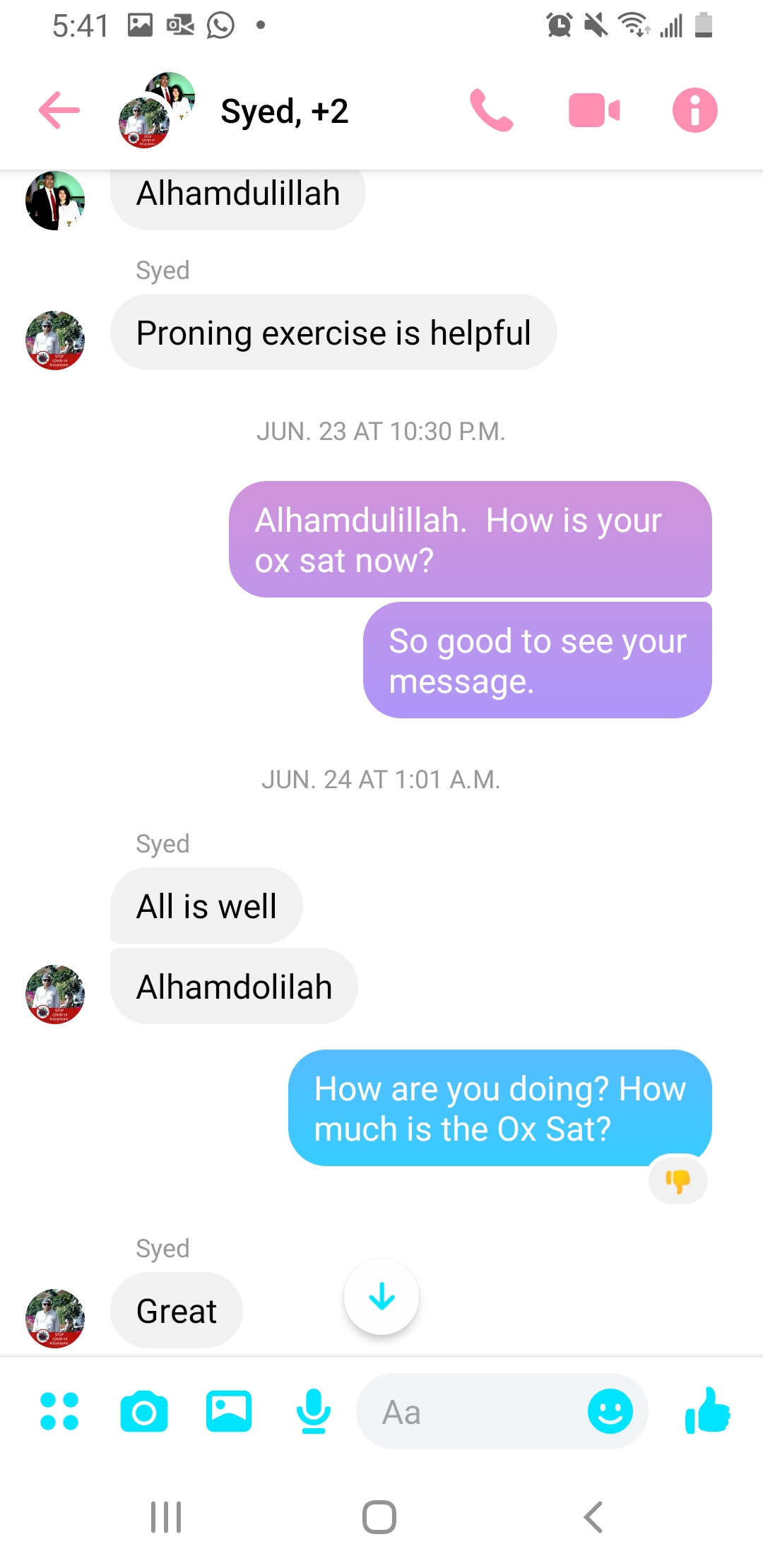
Task: Open more options four-dot menu
Action: (59, 1411)
